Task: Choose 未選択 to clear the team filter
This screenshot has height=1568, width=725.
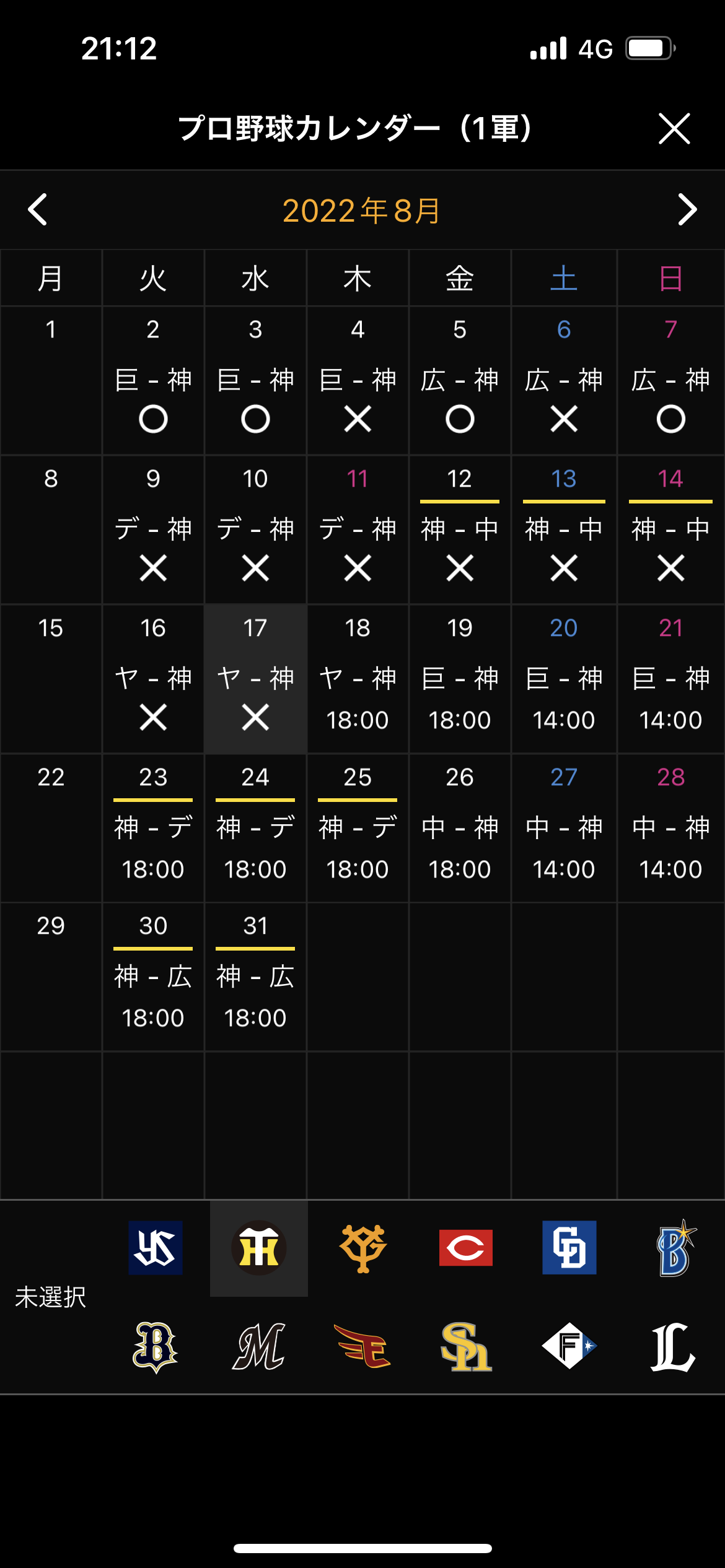Action: [51, 1297]
